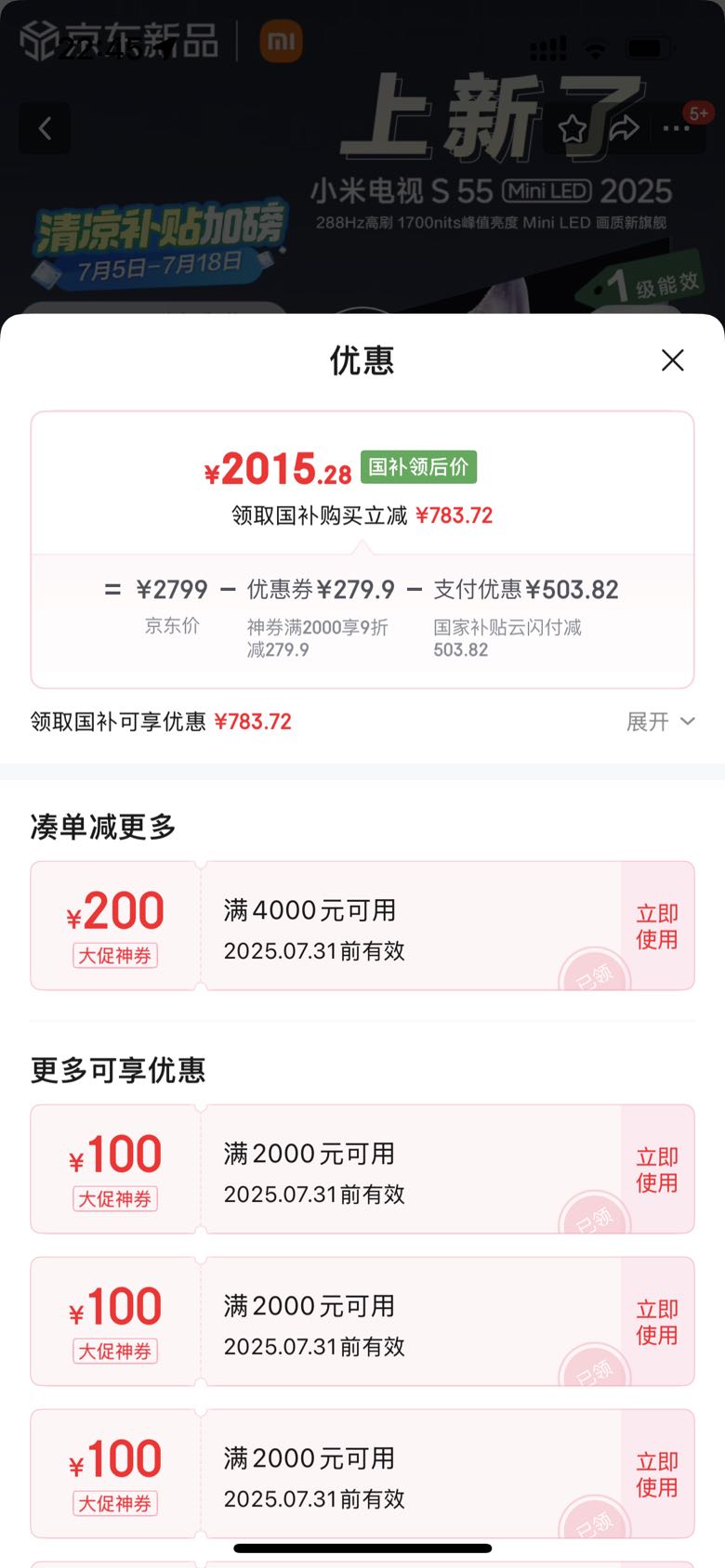
Task: Close the 优惠 discount sheet
Action: pyautogui.click(x=672, y=360)
